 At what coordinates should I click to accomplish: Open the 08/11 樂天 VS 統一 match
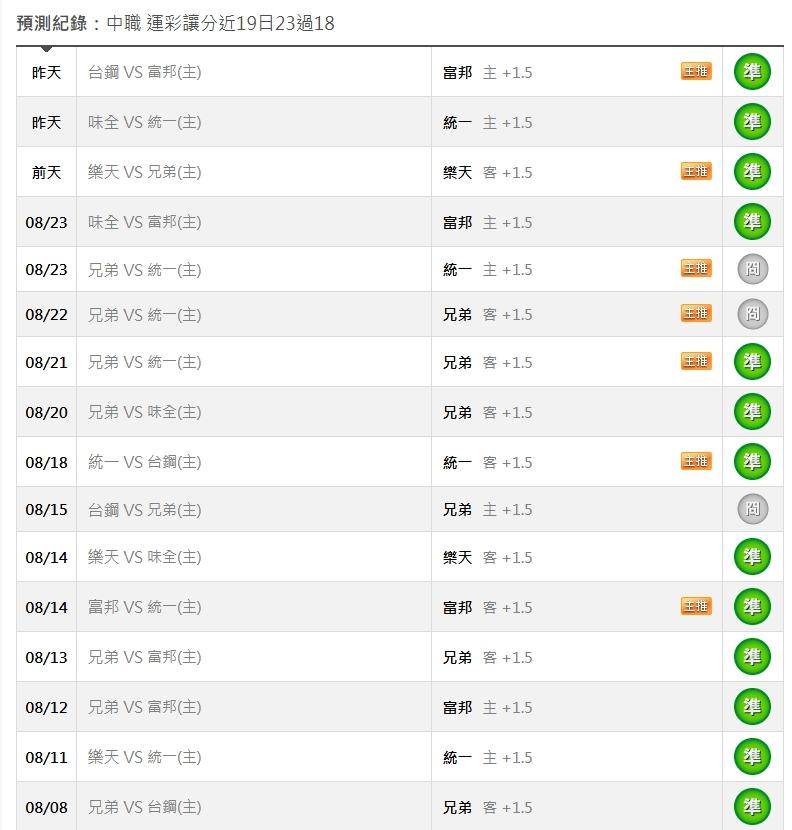coord(145,757)
